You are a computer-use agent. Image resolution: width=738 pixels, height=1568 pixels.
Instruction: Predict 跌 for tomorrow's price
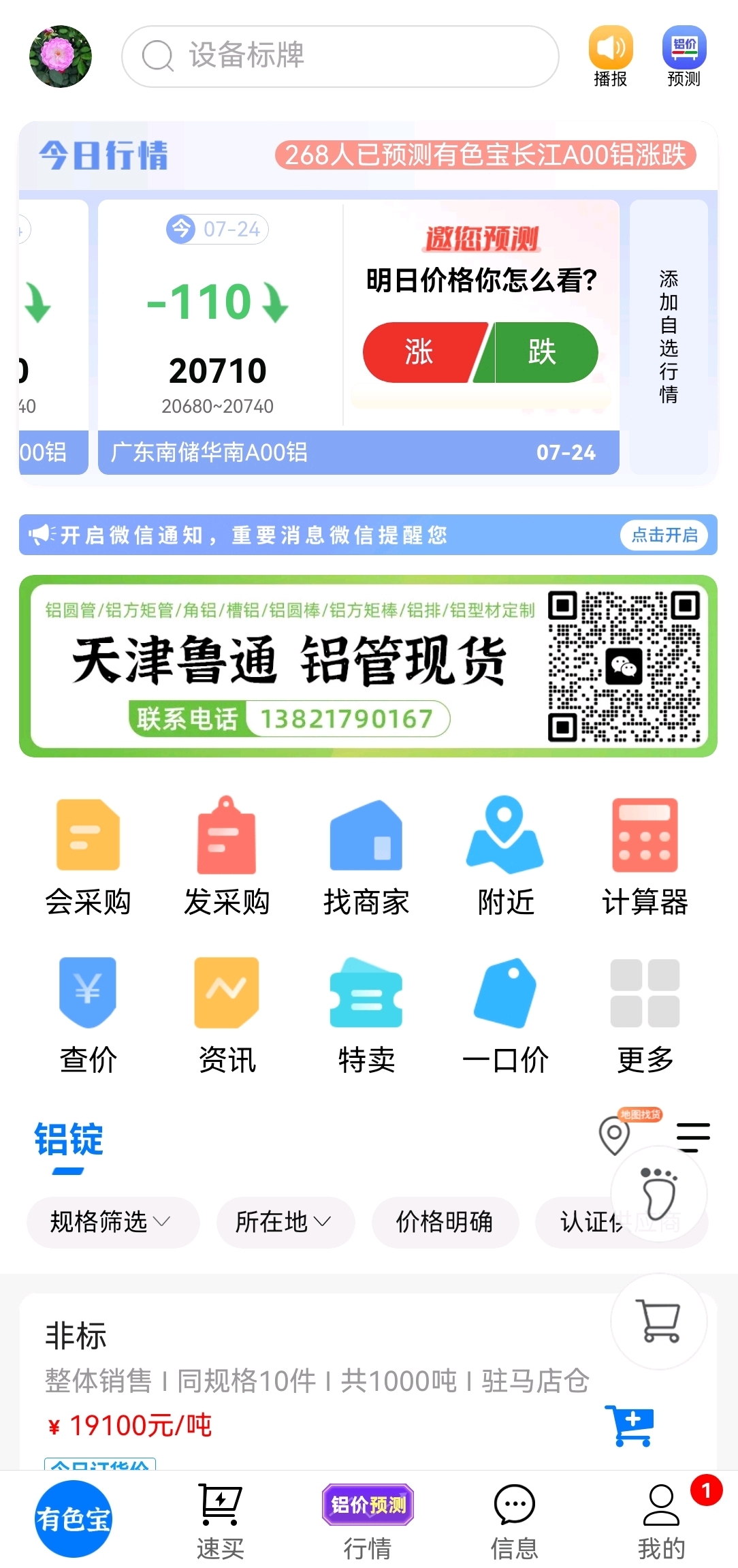tap(541, 352)
